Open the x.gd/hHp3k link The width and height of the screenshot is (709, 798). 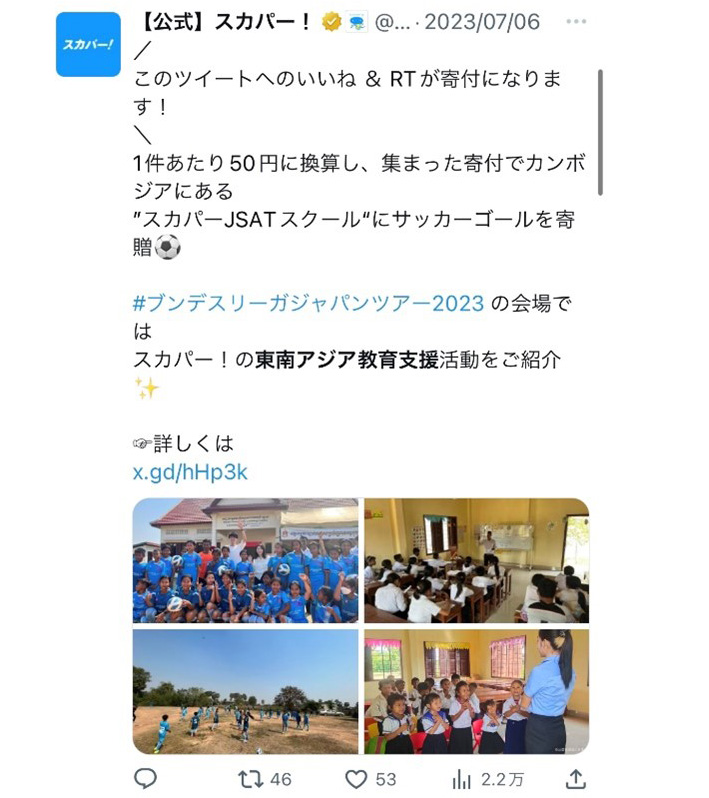click(x=190, y=473)
